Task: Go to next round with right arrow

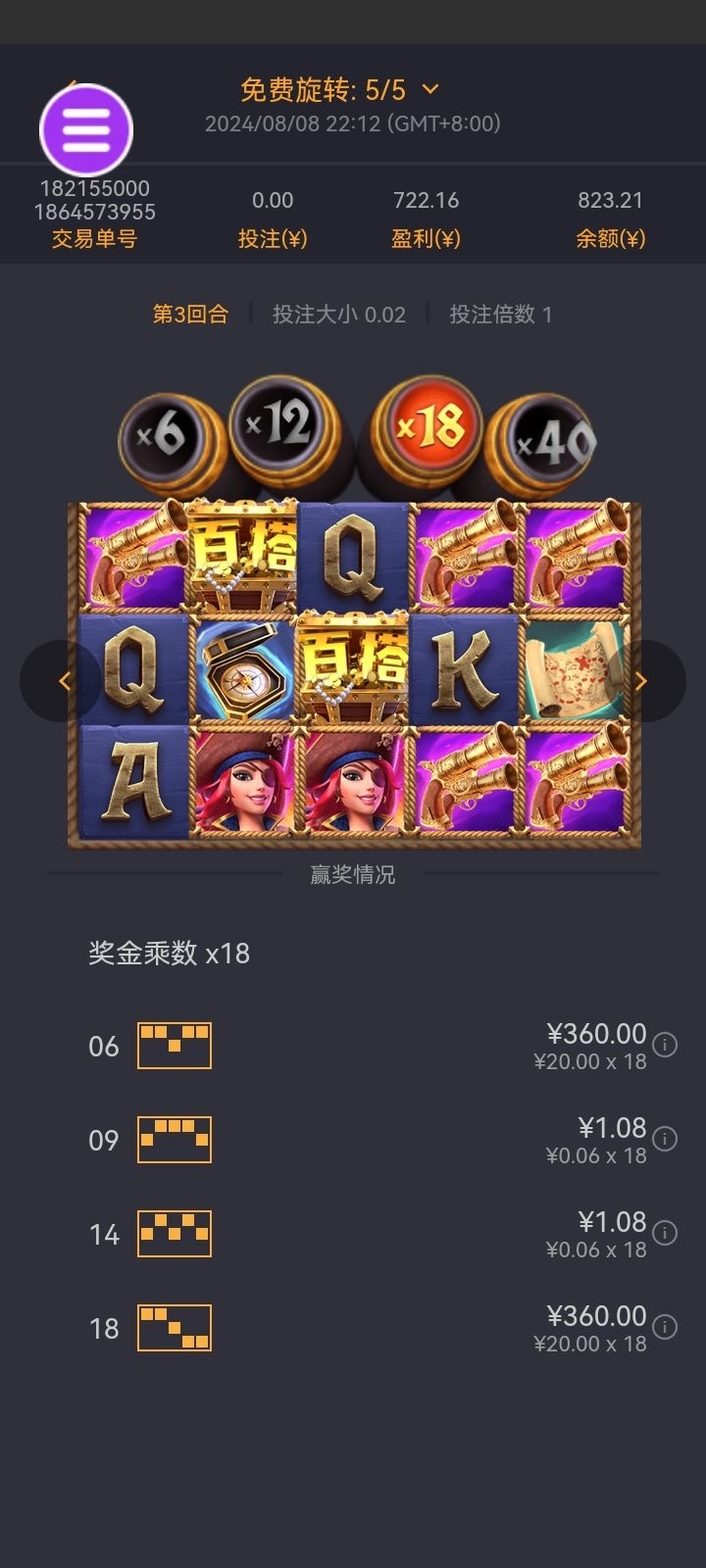Action: click(641, 681)
